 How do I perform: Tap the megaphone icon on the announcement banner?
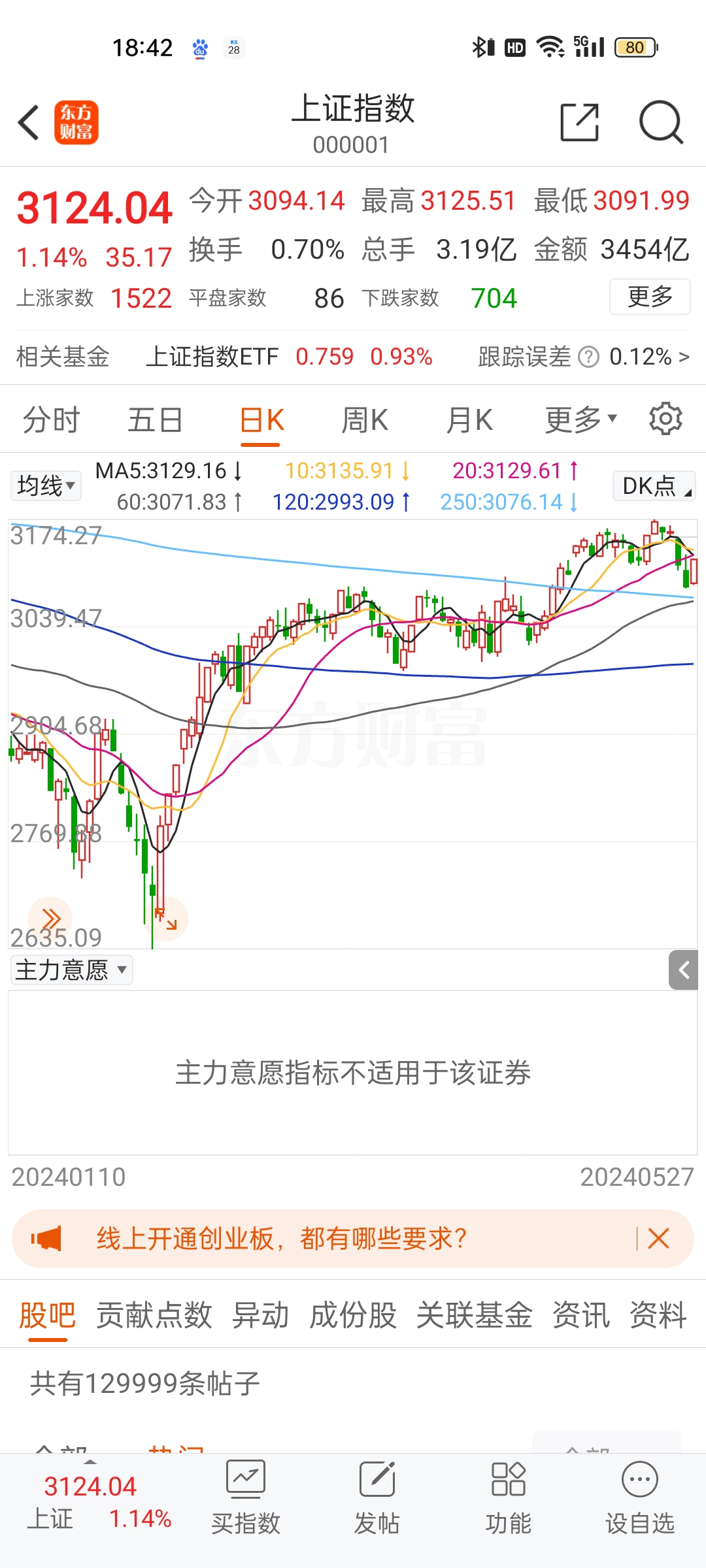click(46, 1238)
